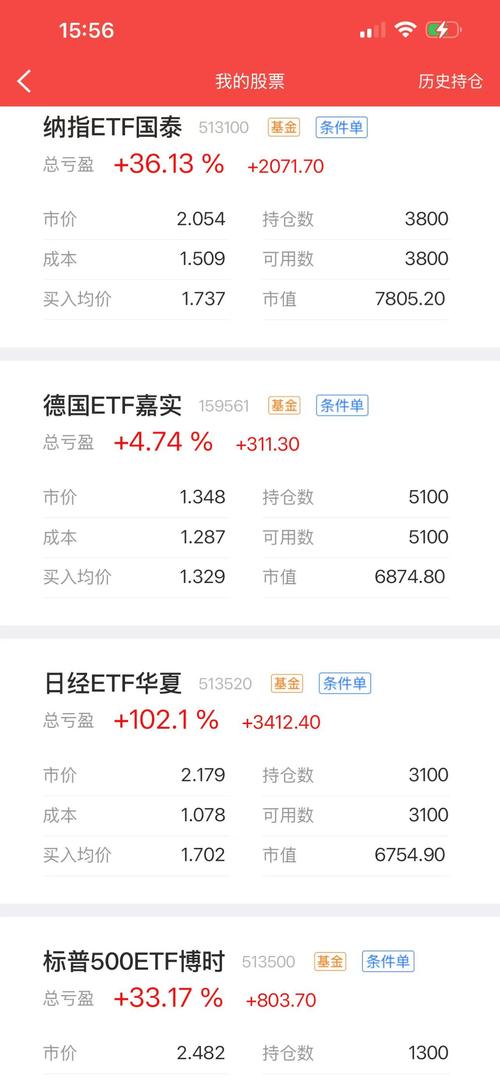Tap 条件单 for 纳指ETF国泰
This screenshot has width=500, height=1082.
342,127
